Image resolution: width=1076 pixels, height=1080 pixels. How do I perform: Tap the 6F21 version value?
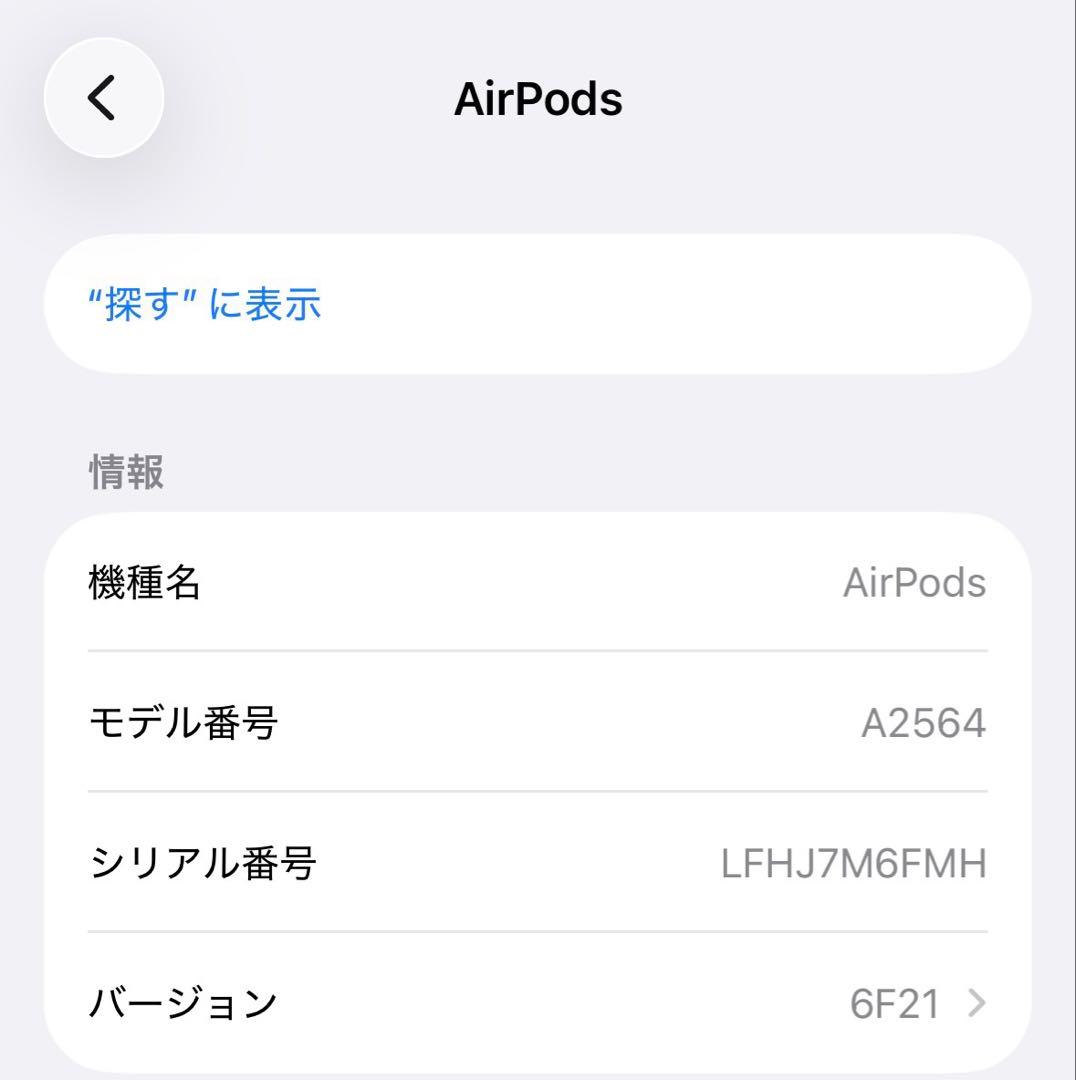tap(897, 1004)
